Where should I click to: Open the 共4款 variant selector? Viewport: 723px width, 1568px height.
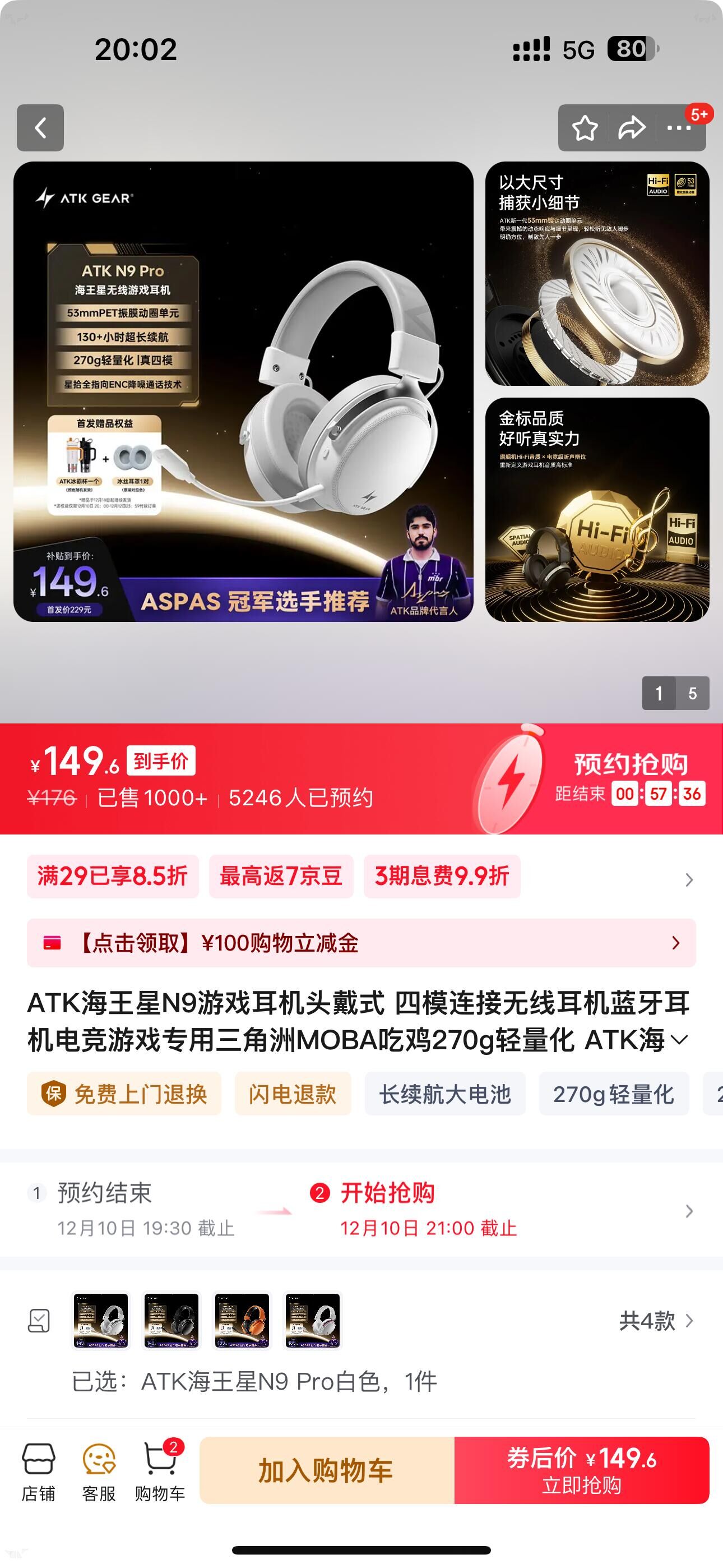[x=655, y=1321]
